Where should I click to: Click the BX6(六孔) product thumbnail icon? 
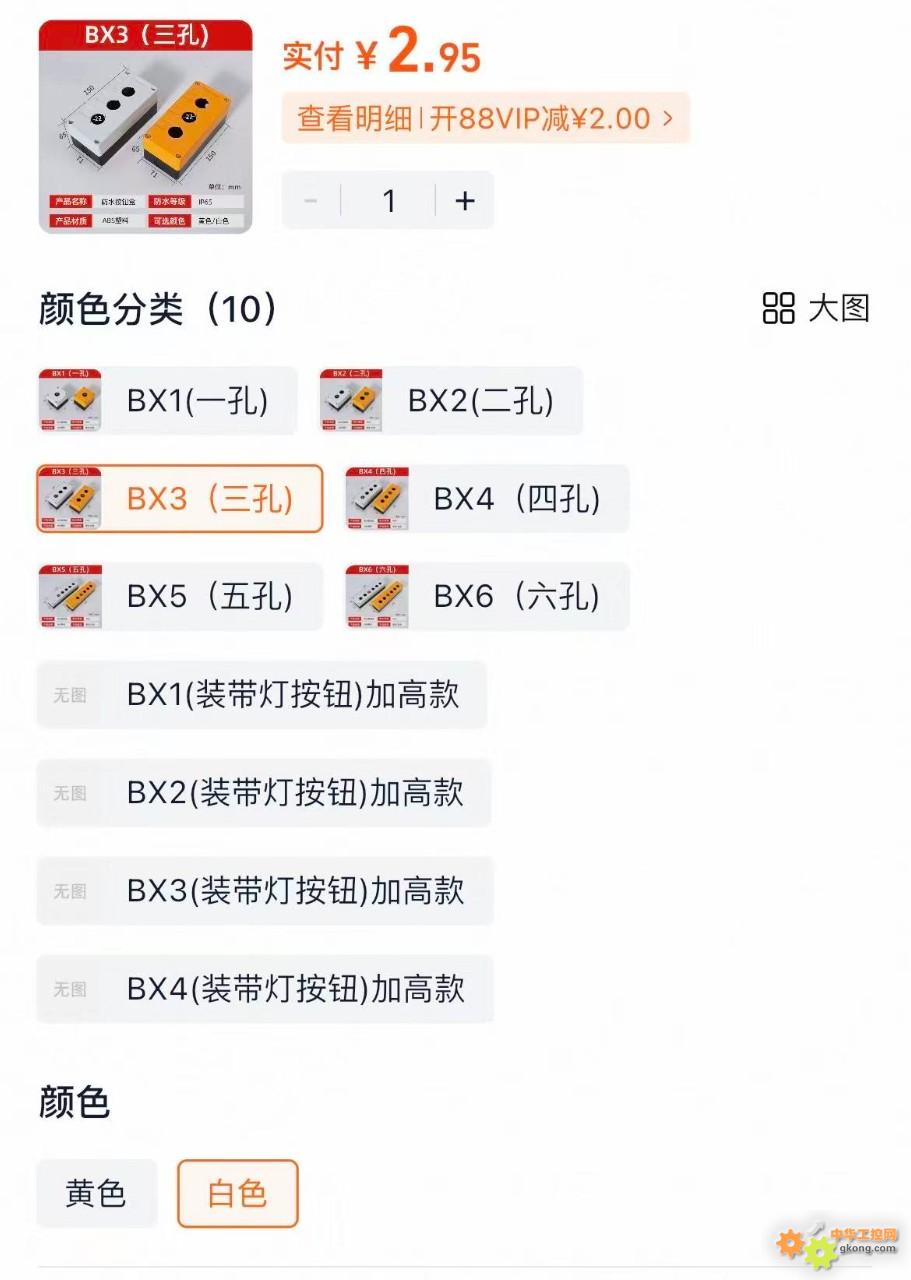[x=378, y=595]
